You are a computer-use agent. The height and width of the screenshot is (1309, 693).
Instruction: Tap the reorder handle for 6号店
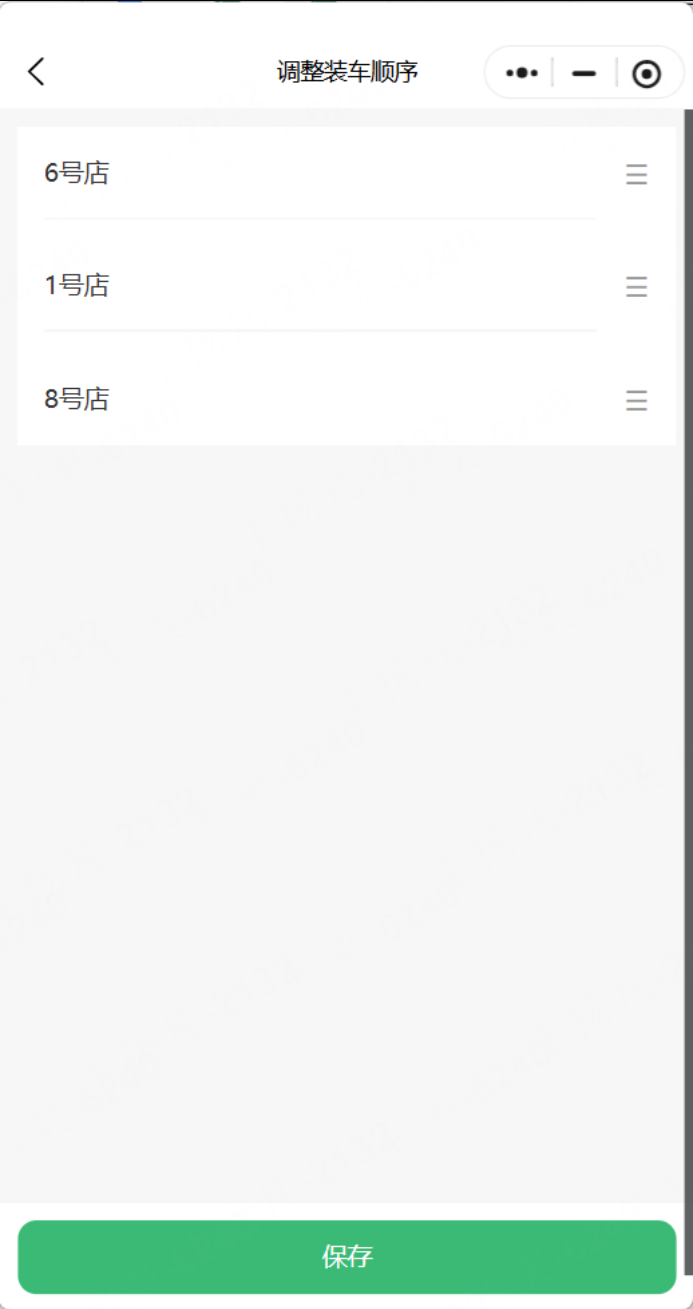pos(636,175)
